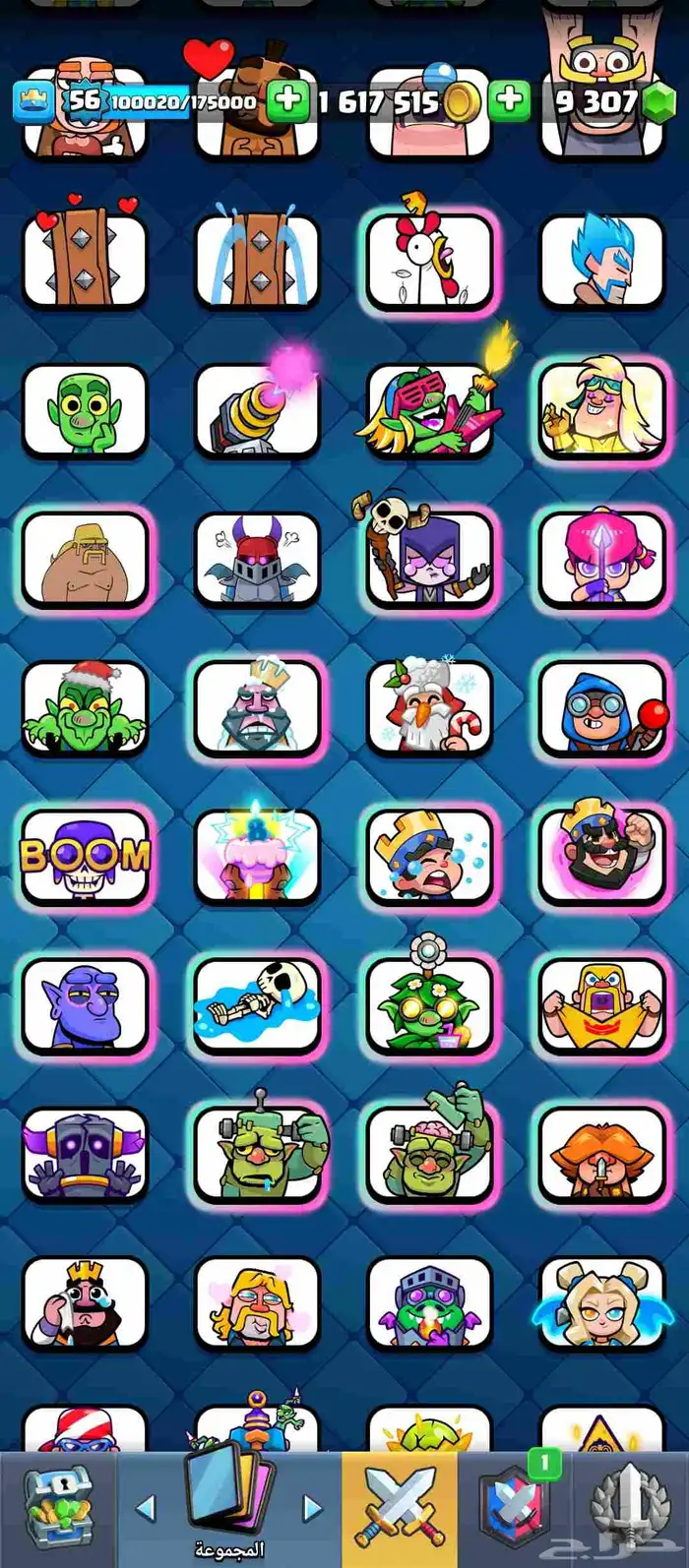The height and width of the screenshot is (1568, 689).
Task: Select the Santa hat goblin emote
Action: tap(86, 706)
